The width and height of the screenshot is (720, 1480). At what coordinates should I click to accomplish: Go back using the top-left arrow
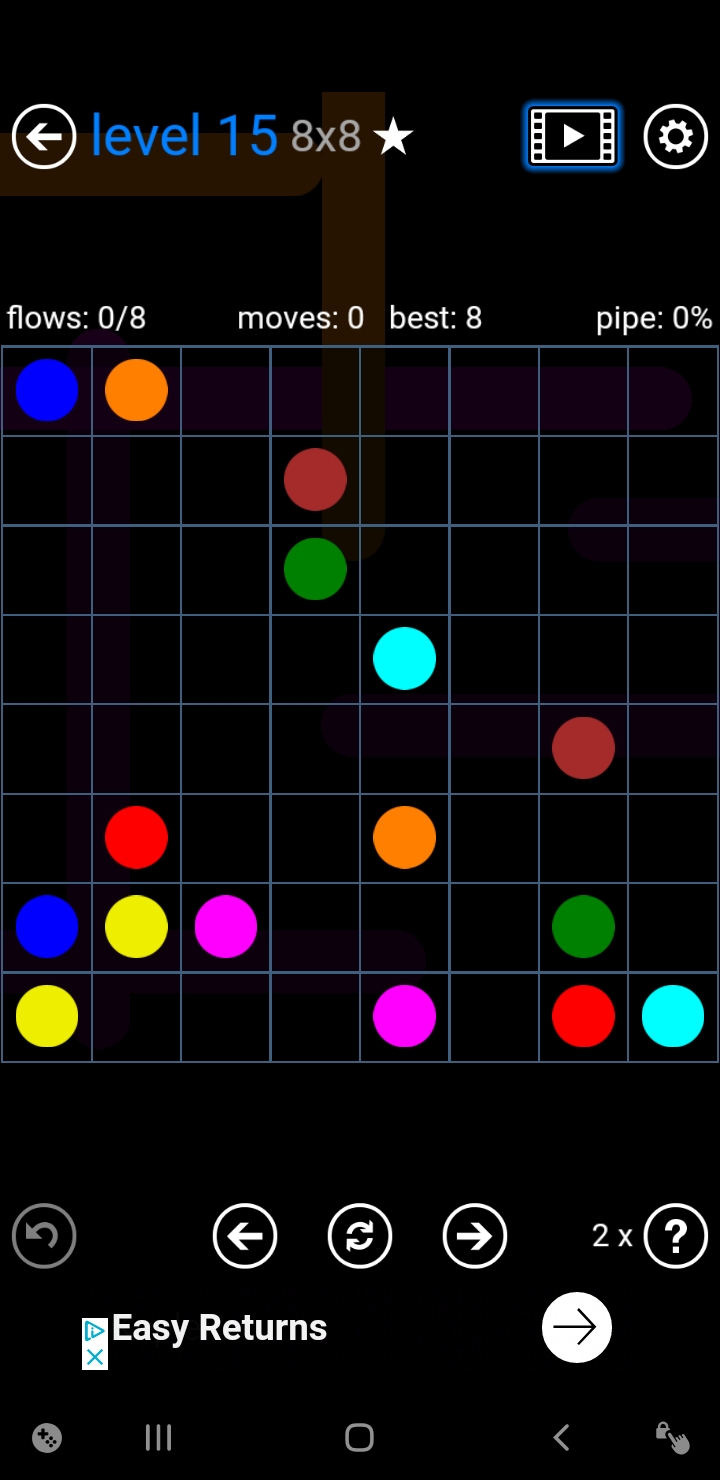[44, 136]
